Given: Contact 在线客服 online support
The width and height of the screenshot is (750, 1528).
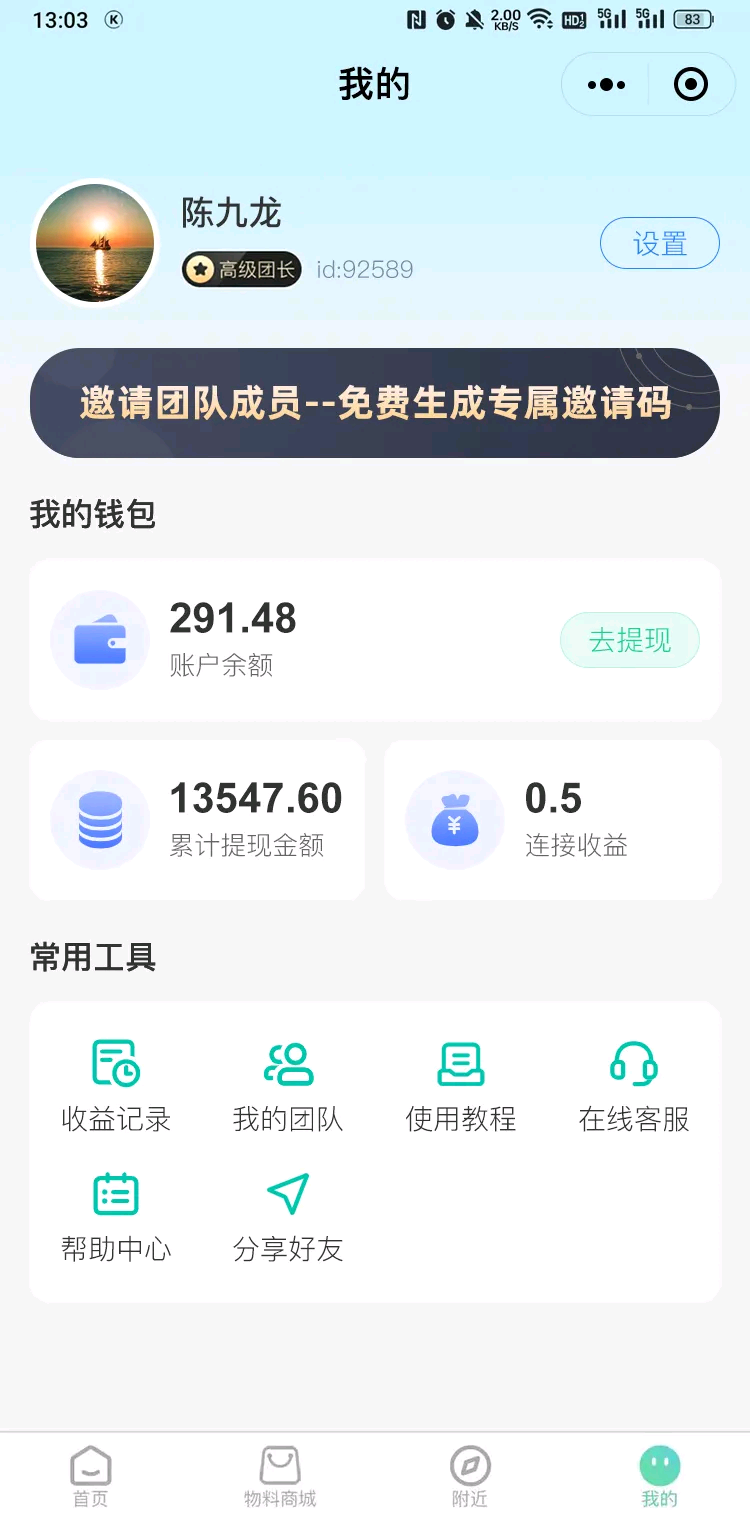Looking at the screenshot, I should click(x=634, y=1086).
